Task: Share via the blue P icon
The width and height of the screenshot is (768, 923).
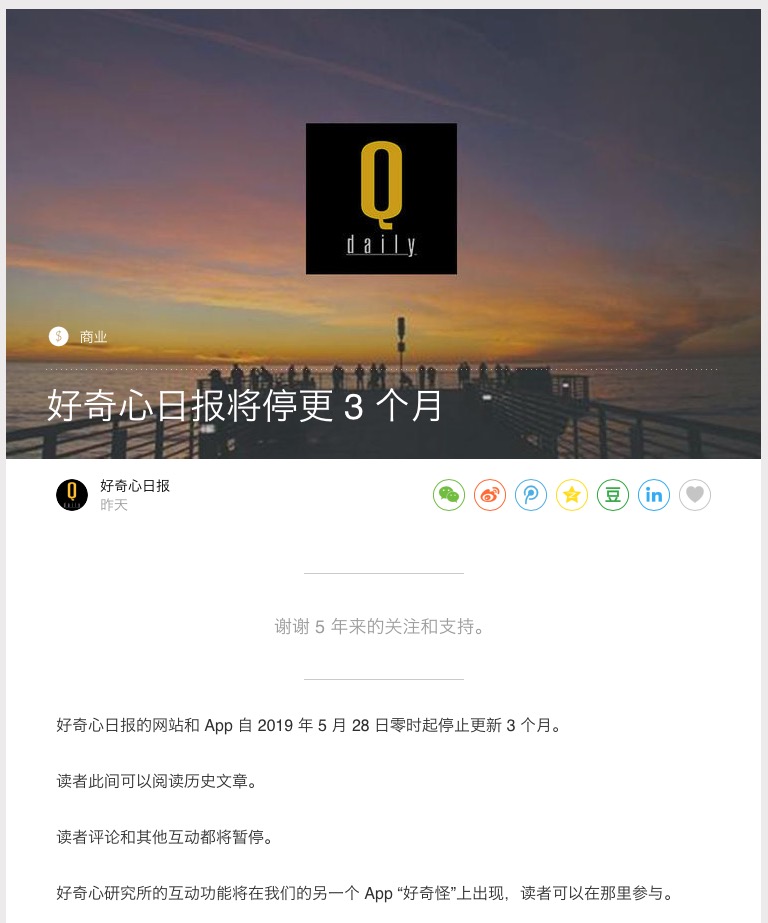Action: click(531, 495)
